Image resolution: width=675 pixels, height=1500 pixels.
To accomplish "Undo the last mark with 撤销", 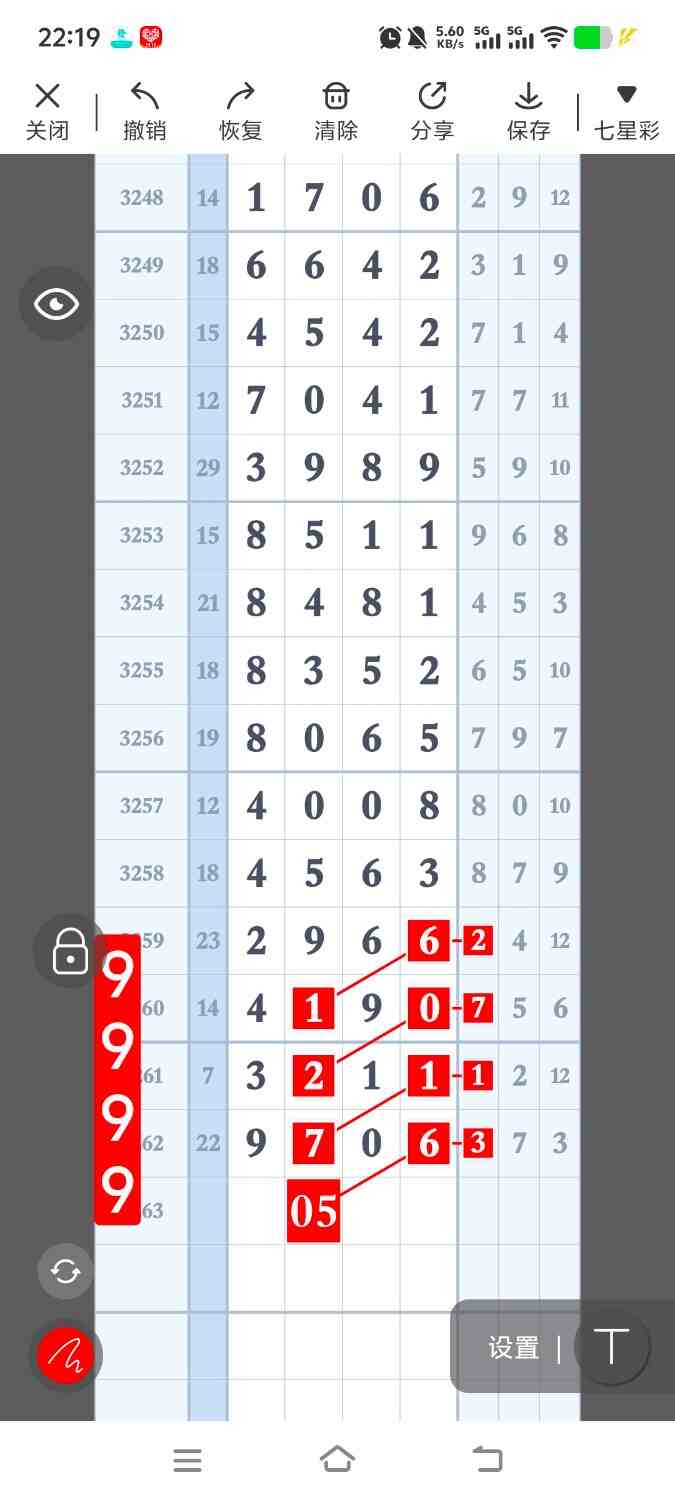I will click(144, 111).
